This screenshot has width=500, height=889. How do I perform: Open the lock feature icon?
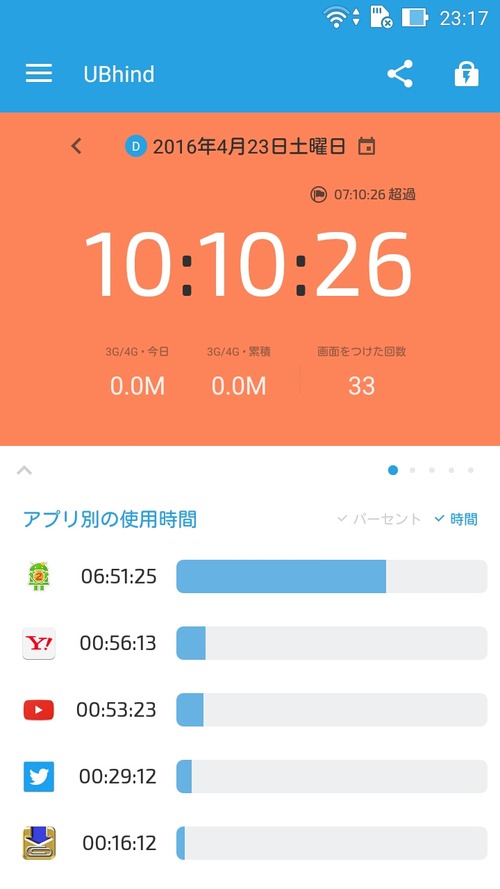[x=467, y=74]
